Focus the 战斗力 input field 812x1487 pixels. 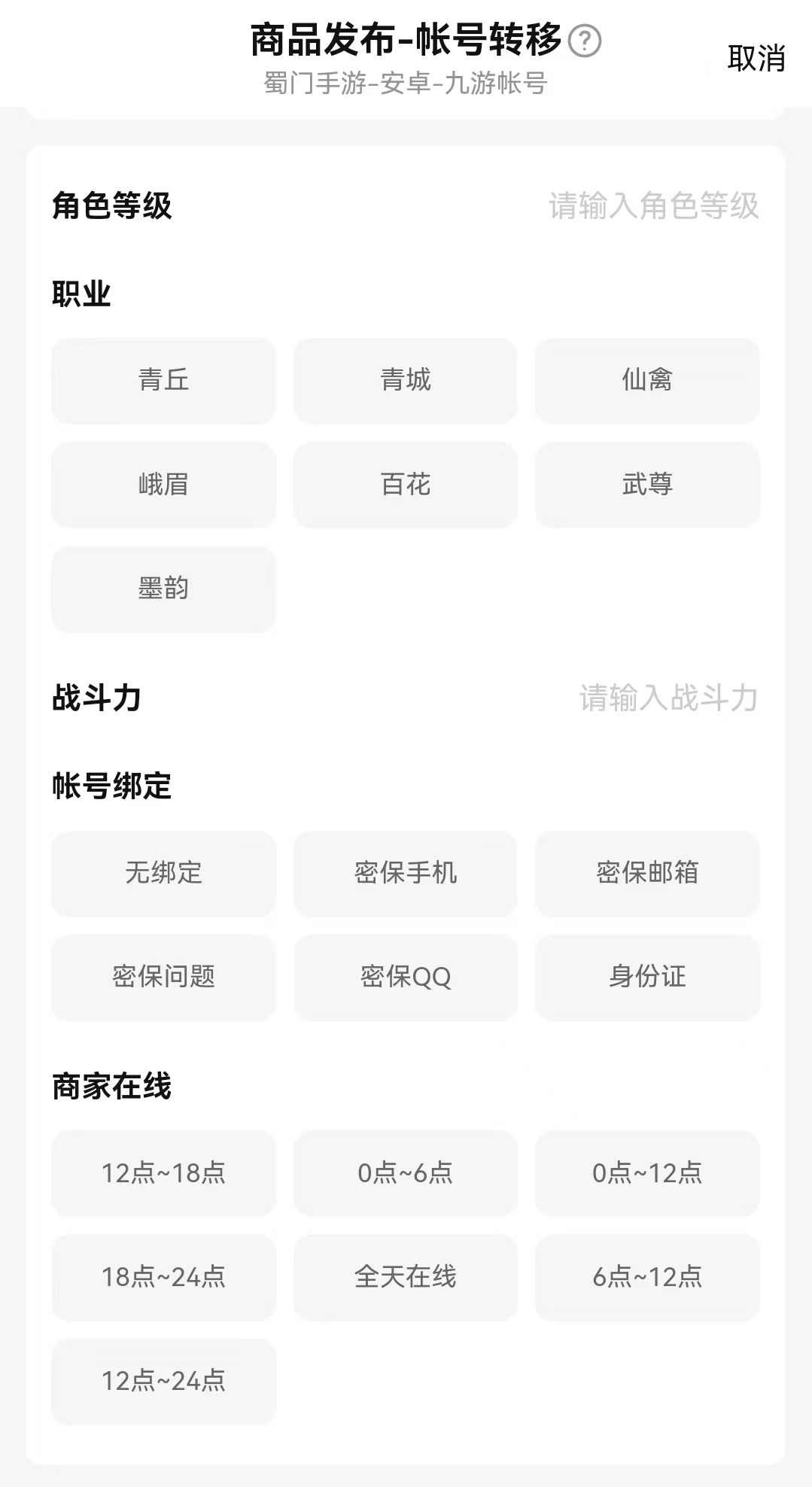coord(668,698)
